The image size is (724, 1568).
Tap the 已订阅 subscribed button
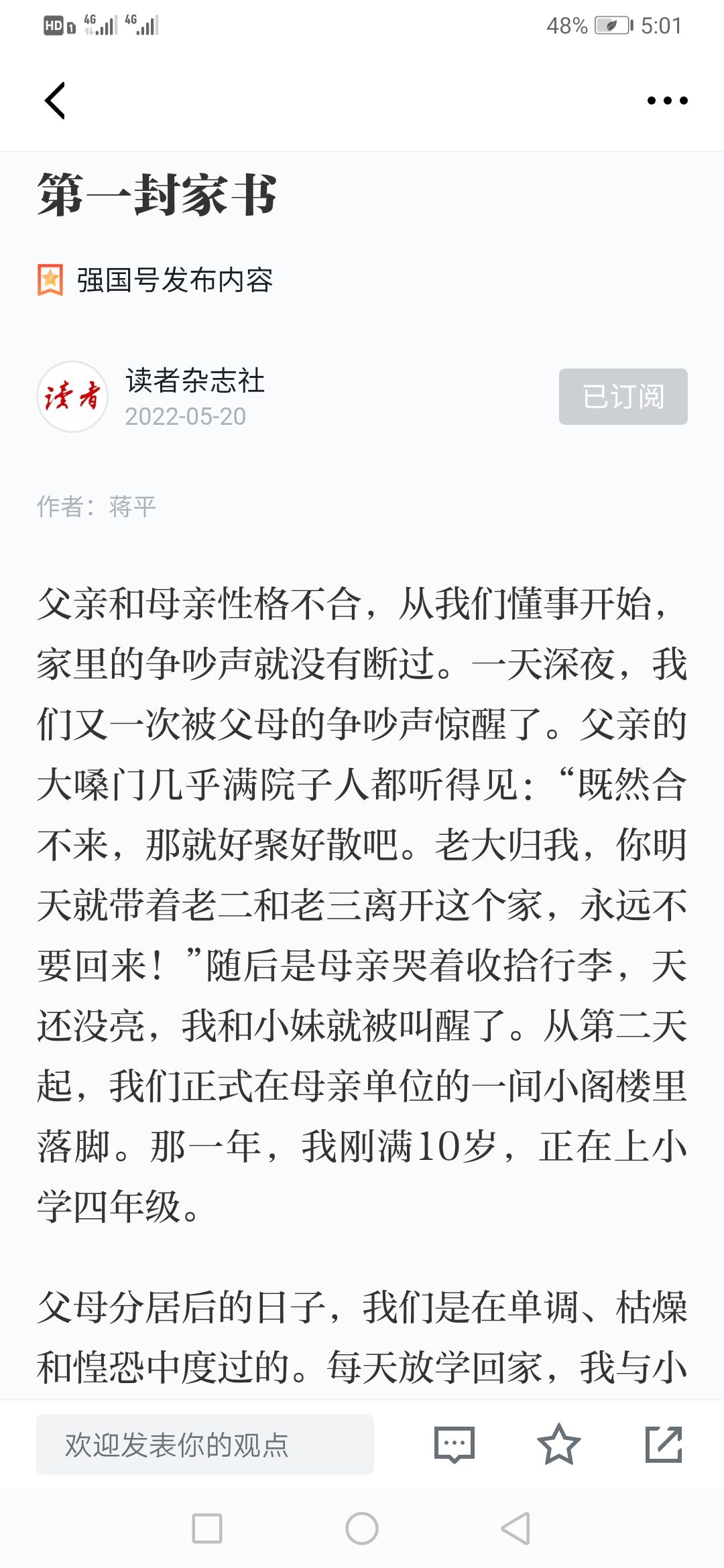pyautogui.click(x=623, y=397)
